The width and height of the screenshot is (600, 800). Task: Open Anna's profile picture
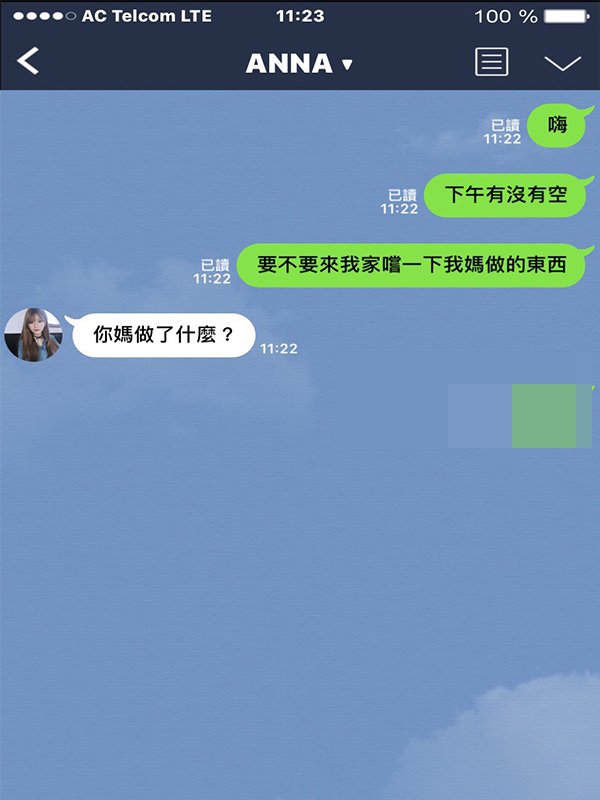click(x=33, y=334)
